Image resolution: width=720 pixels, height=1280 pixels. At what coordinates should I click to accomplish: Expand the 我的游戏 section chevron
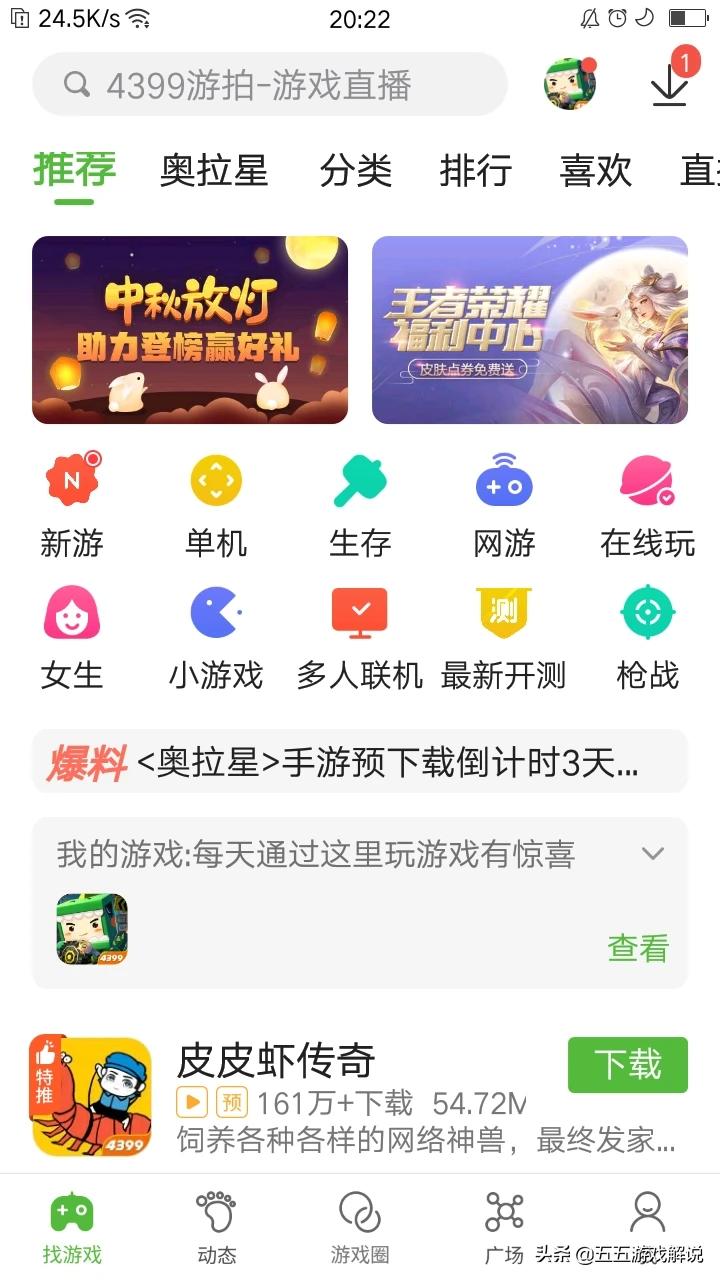click(x=652, y=854)
